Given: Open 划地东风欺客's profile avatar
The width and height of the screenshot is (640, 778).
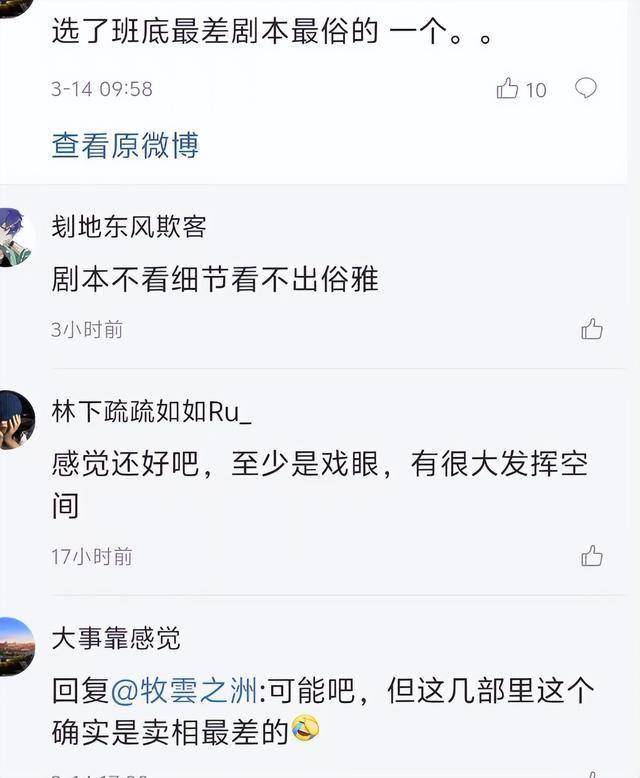Looking at the screenshot, I should point(15,237).
